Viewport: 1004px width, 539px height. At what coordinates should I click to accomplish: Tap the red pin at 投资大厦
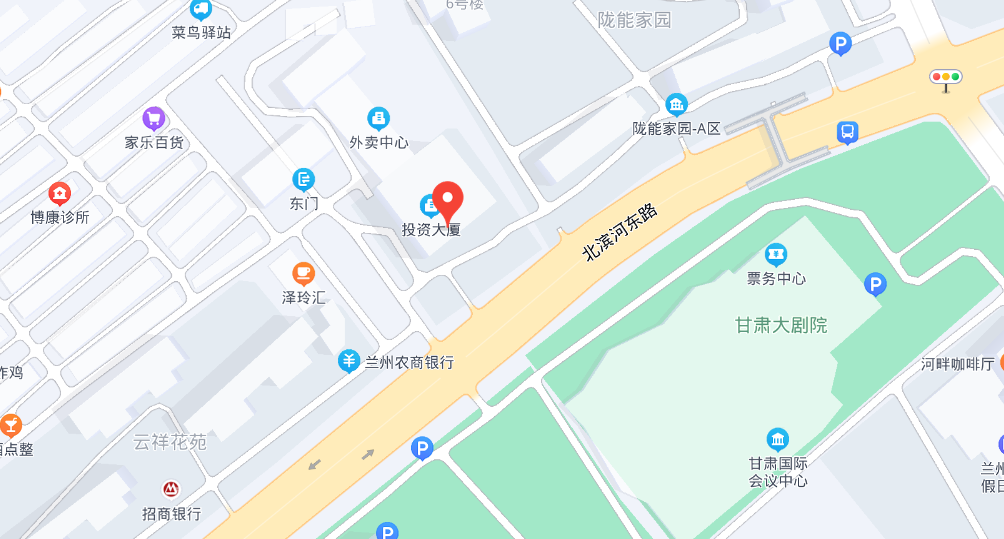447,199
